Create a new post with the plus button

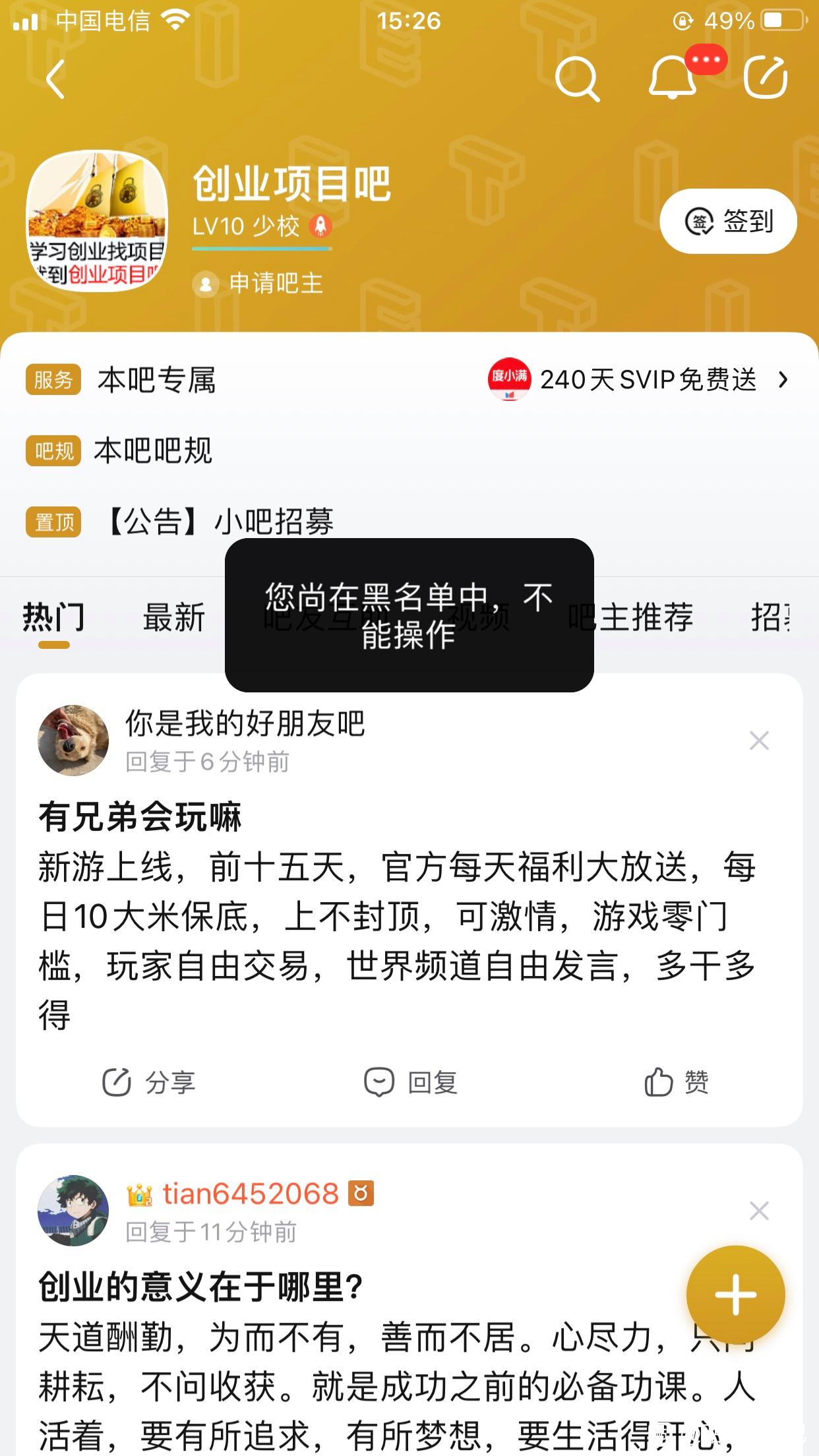tap(735, 1294)
